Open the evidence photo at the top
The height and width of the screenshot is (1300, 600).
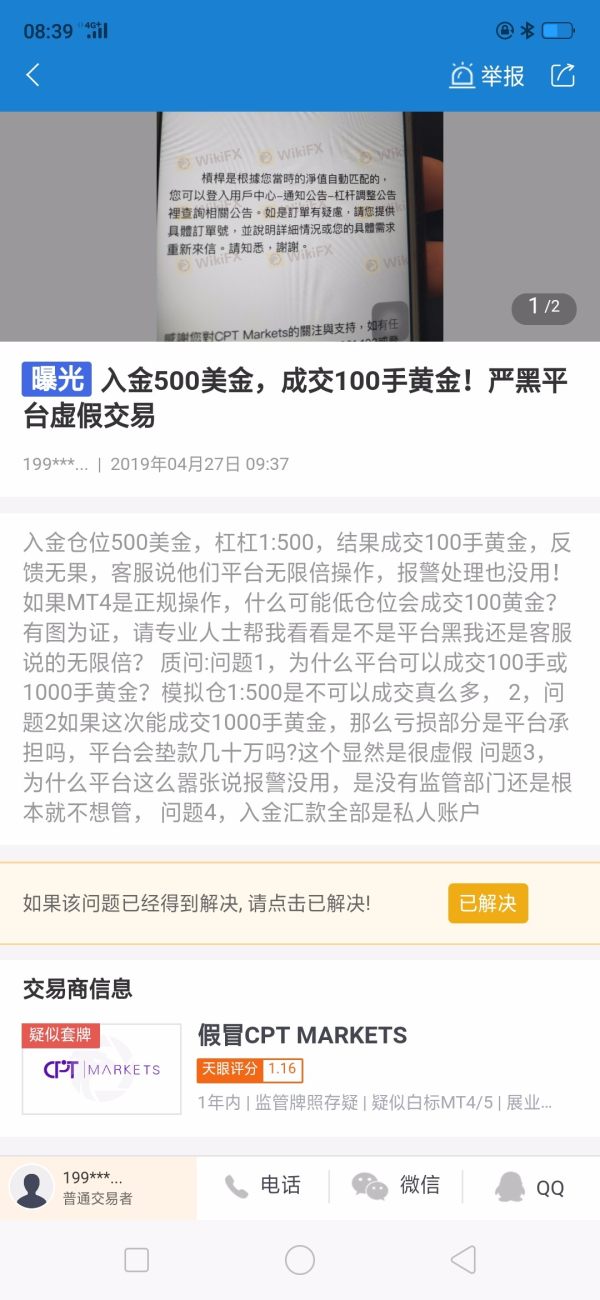pos(300,226)
